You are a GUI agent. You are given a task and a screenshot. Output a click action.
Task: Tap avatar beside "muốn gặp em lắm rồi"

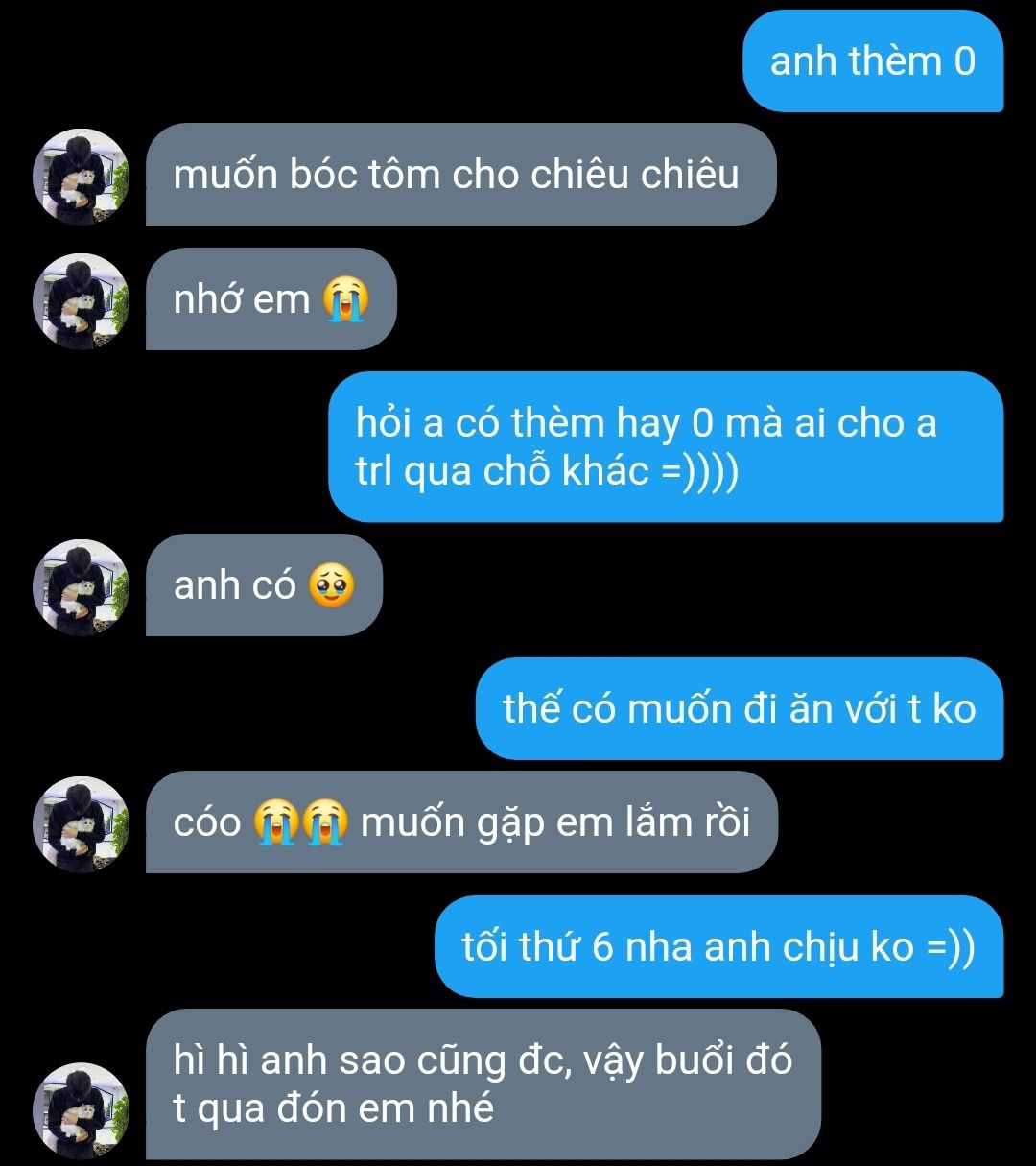(81, 823)
